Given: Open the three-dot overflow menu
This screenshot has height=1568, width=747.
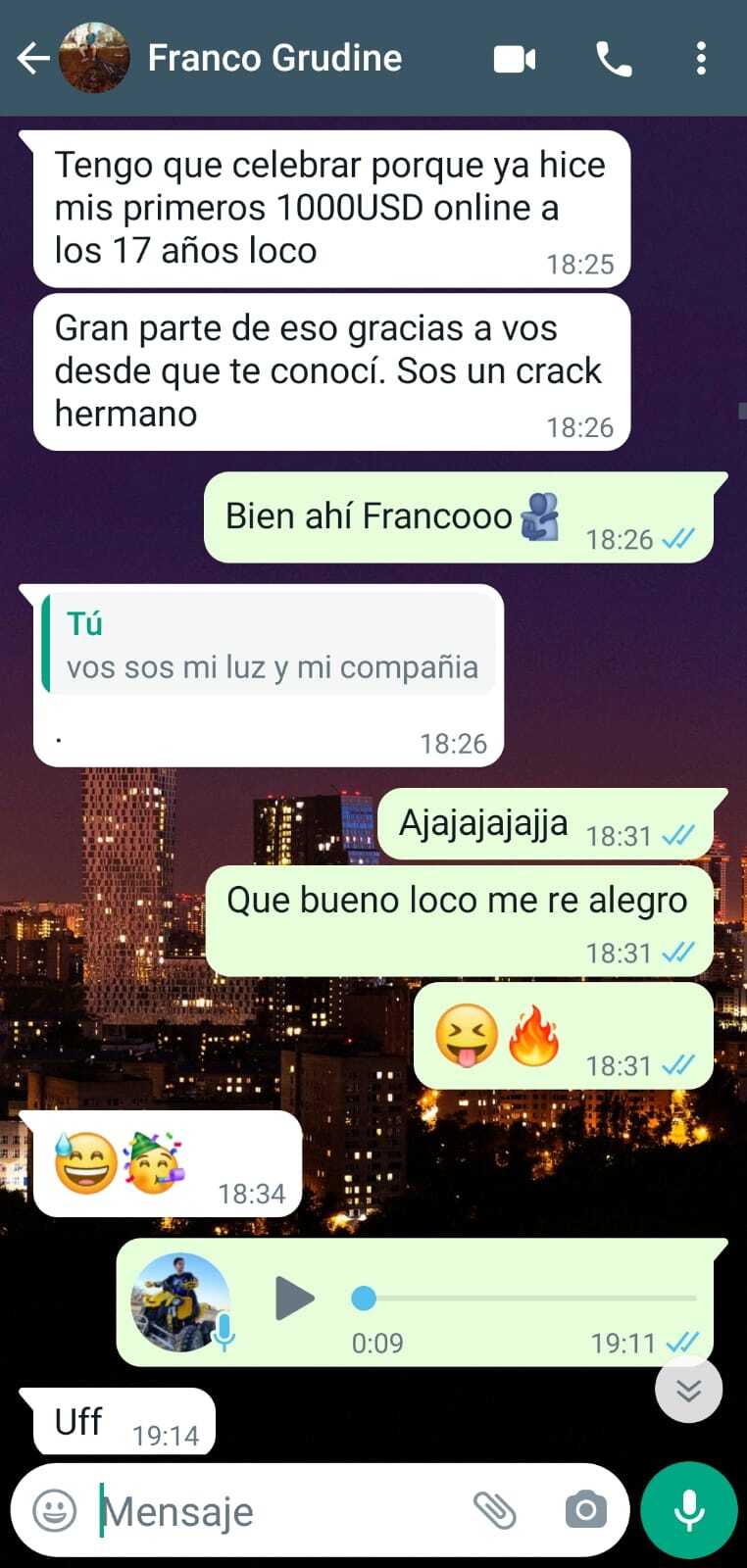Looking at the screenshot, I should (700, 59).
